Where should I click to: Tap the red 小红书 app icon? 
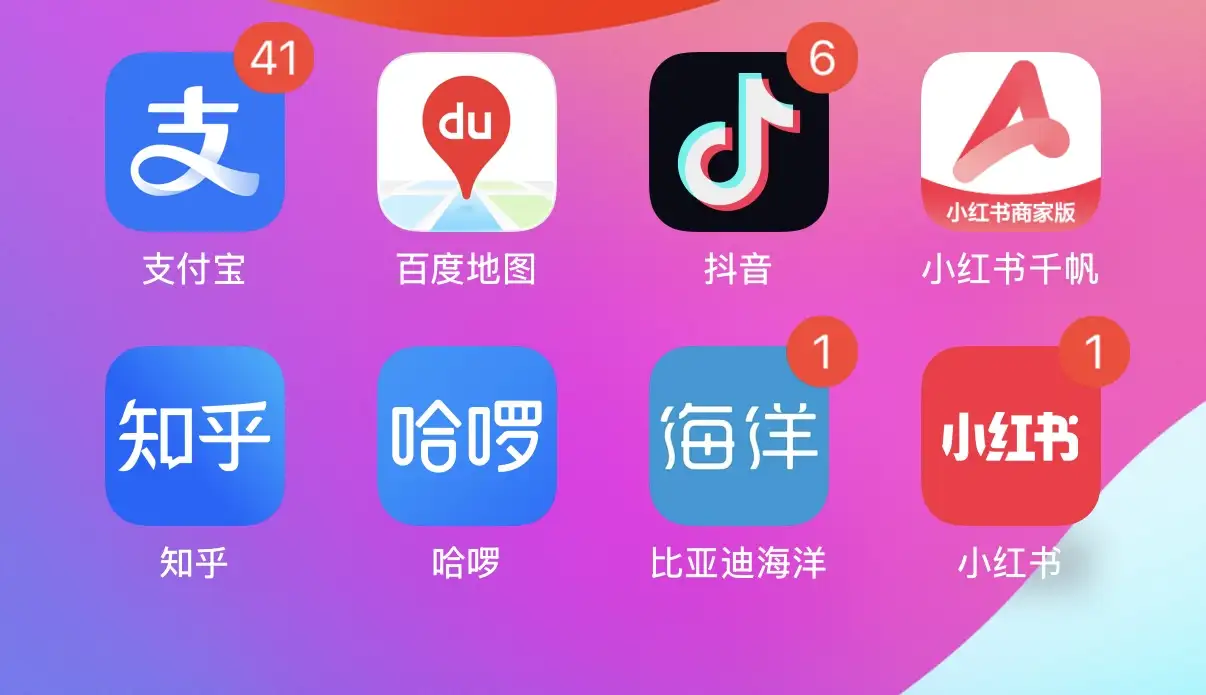tap(1011, 436)
